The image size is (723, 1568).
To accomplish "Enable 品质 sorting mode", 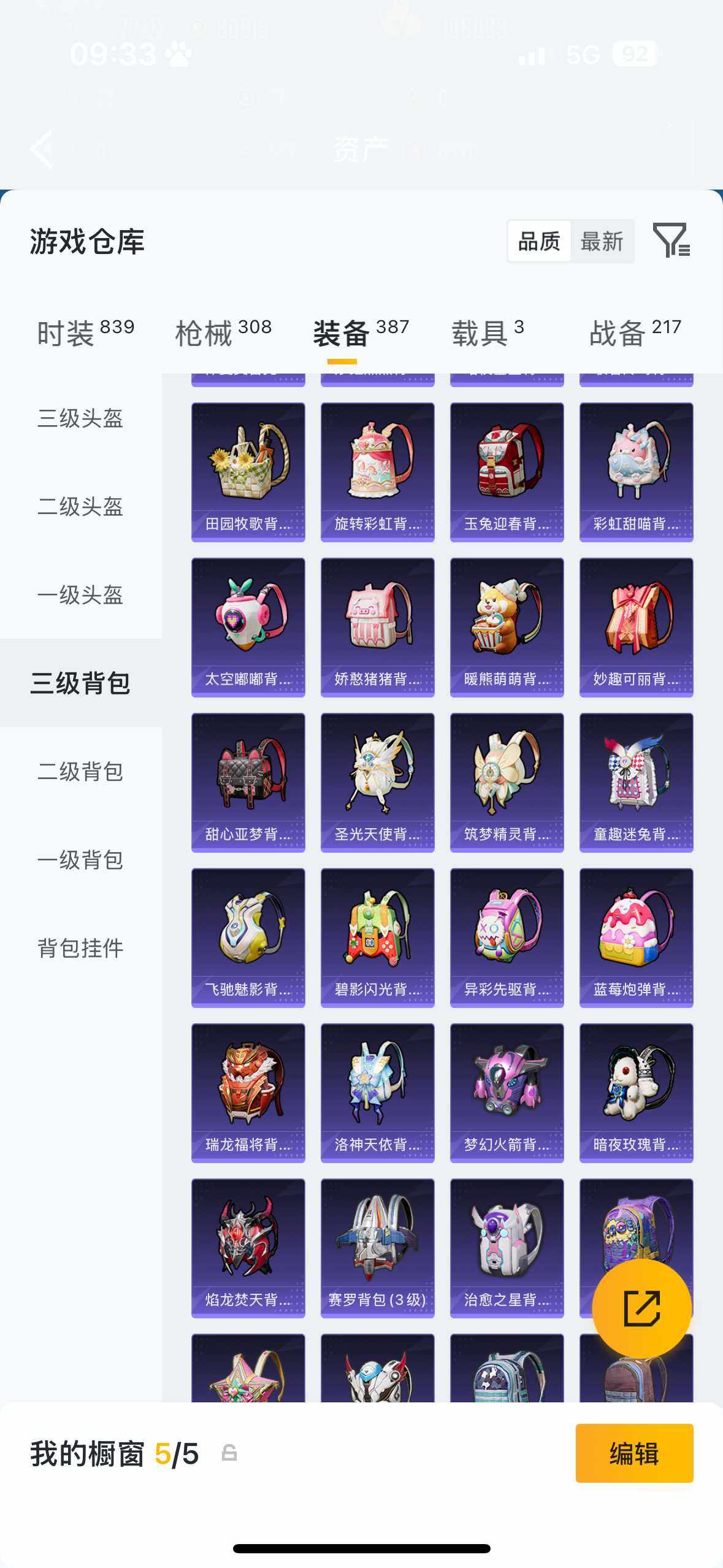I will tap(538, 240).
